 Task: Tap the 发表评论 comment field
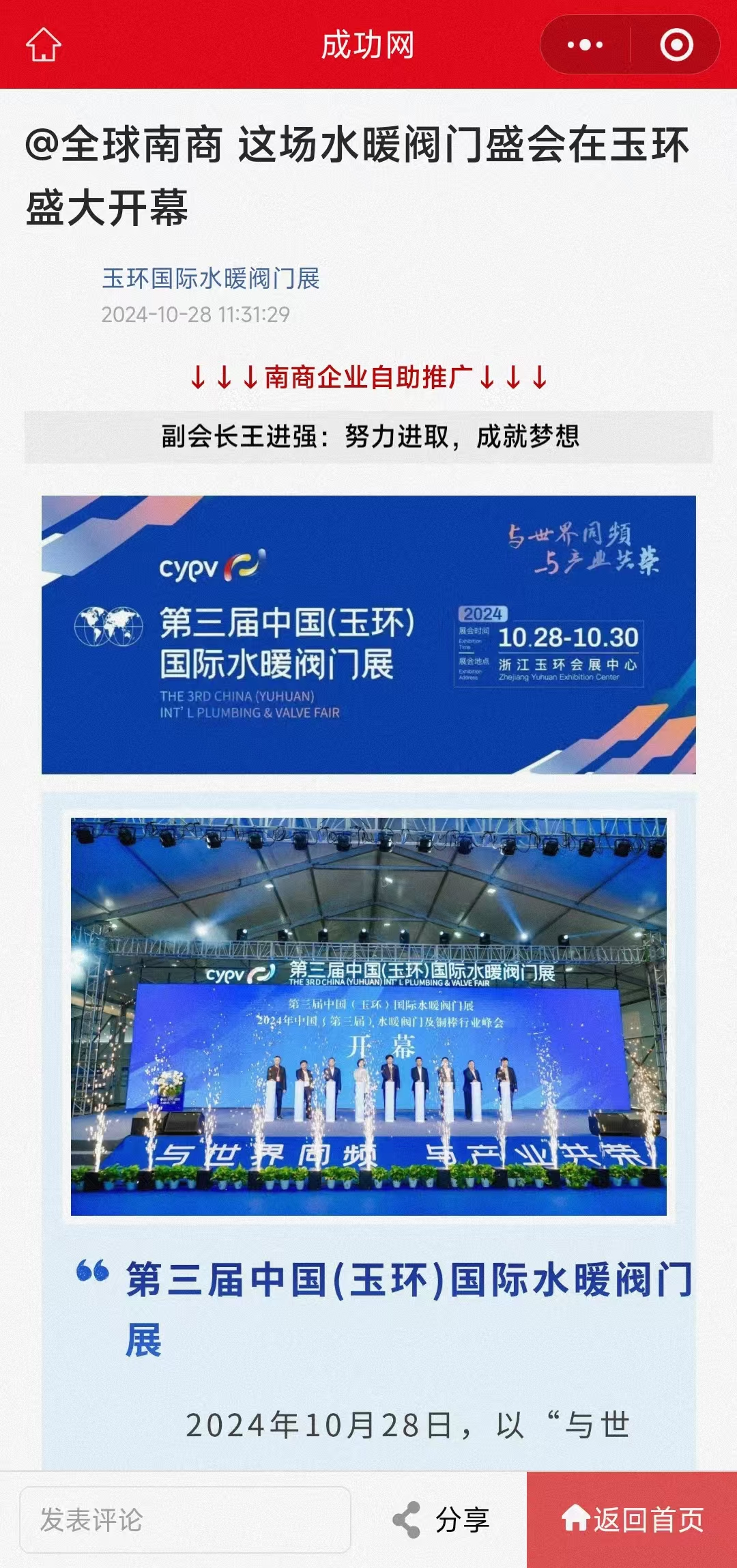[185, 1520]
